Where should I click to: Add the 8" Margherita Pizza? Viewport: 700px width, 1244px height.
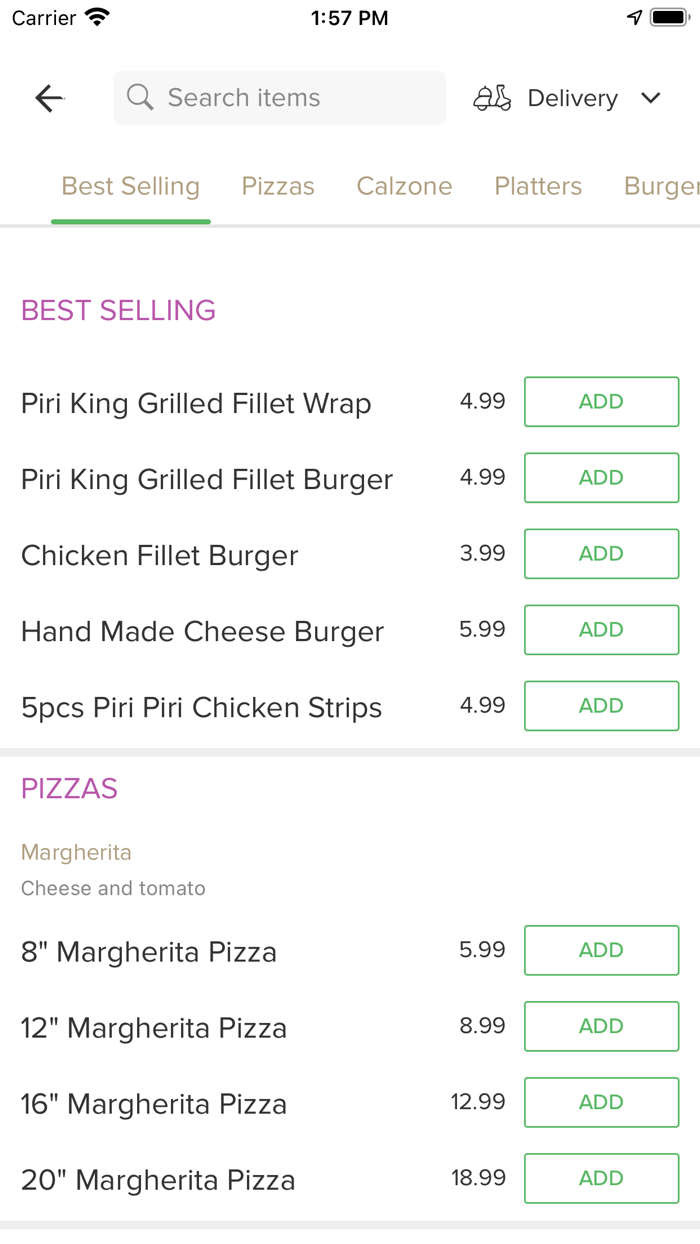(x=601, y=950)
